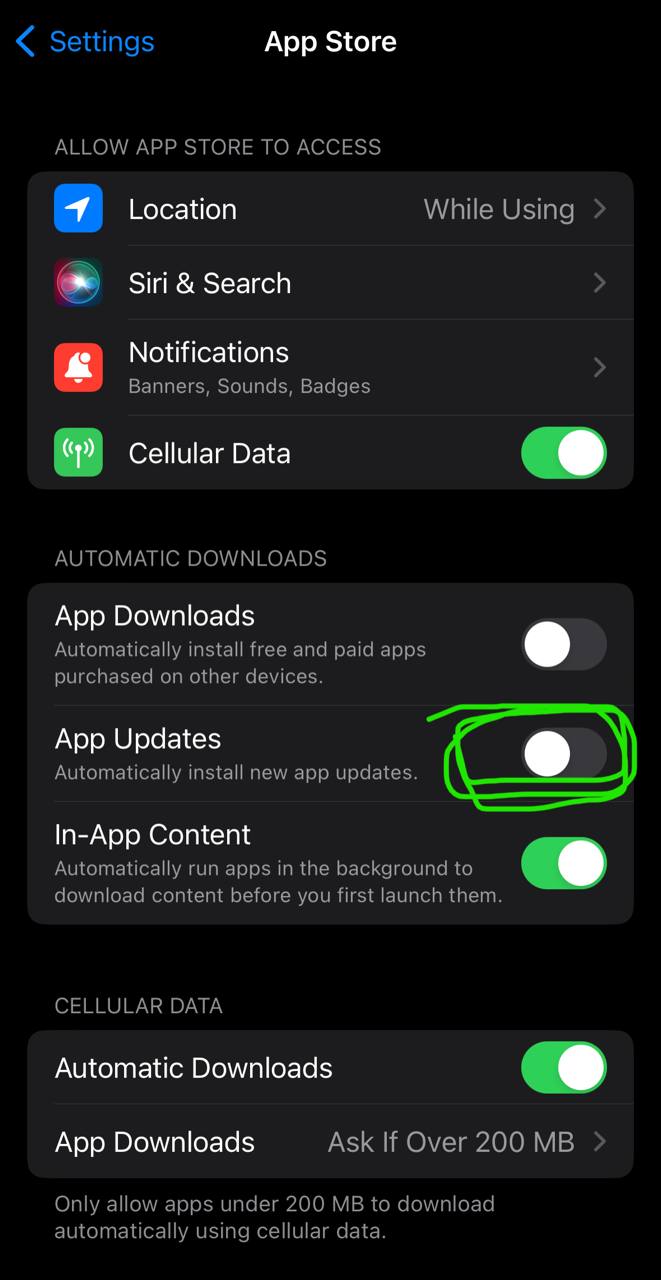This screenshot has width=661, height=1280.
Task: Open Notifications settings for App Store
Action: 330,368
